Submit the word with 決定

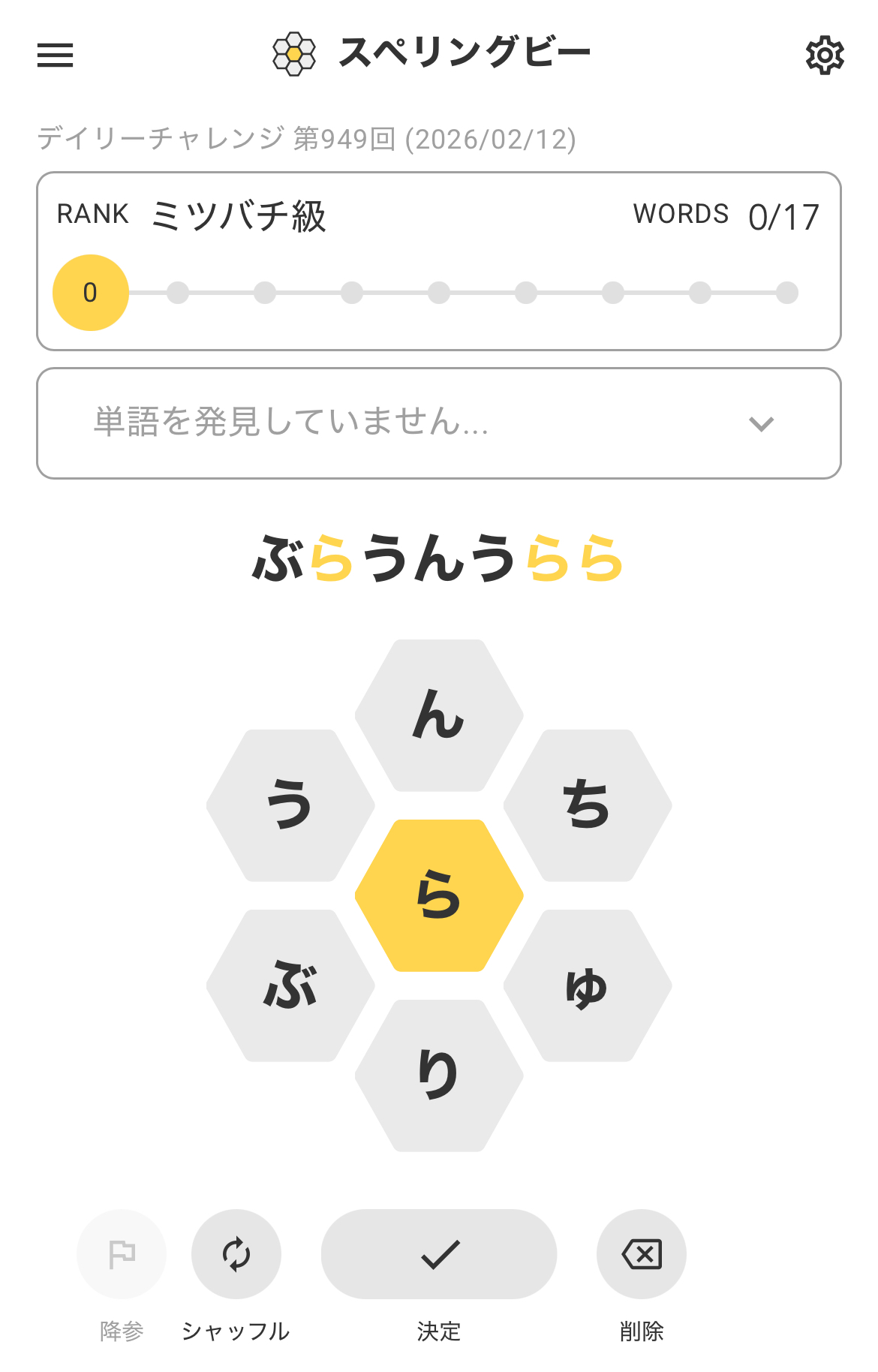(439, 1254)
